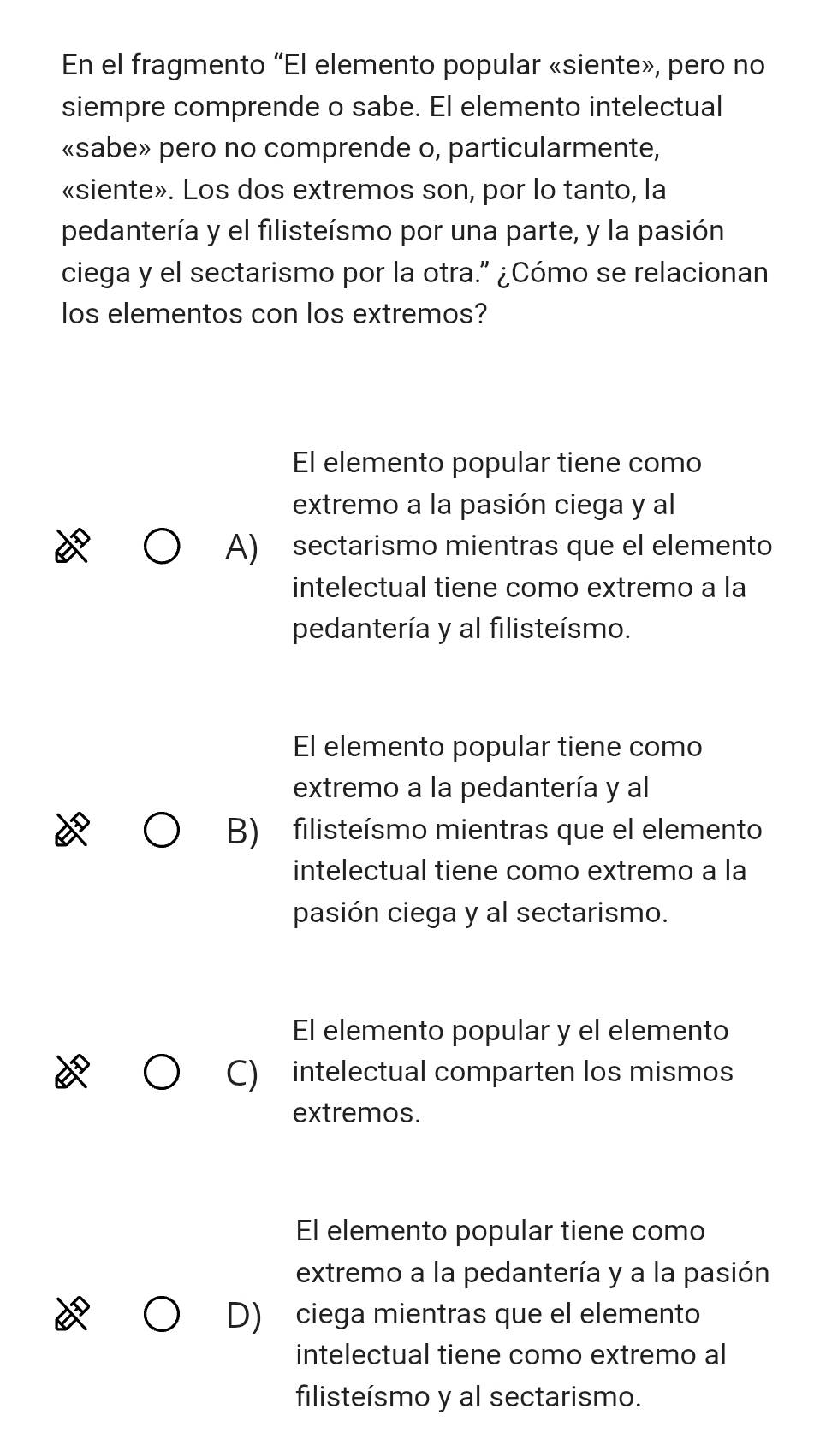The height and width of the screenshot is (1456, 814).
Task: Mark answer option D
Action: tap(162, 1315)
